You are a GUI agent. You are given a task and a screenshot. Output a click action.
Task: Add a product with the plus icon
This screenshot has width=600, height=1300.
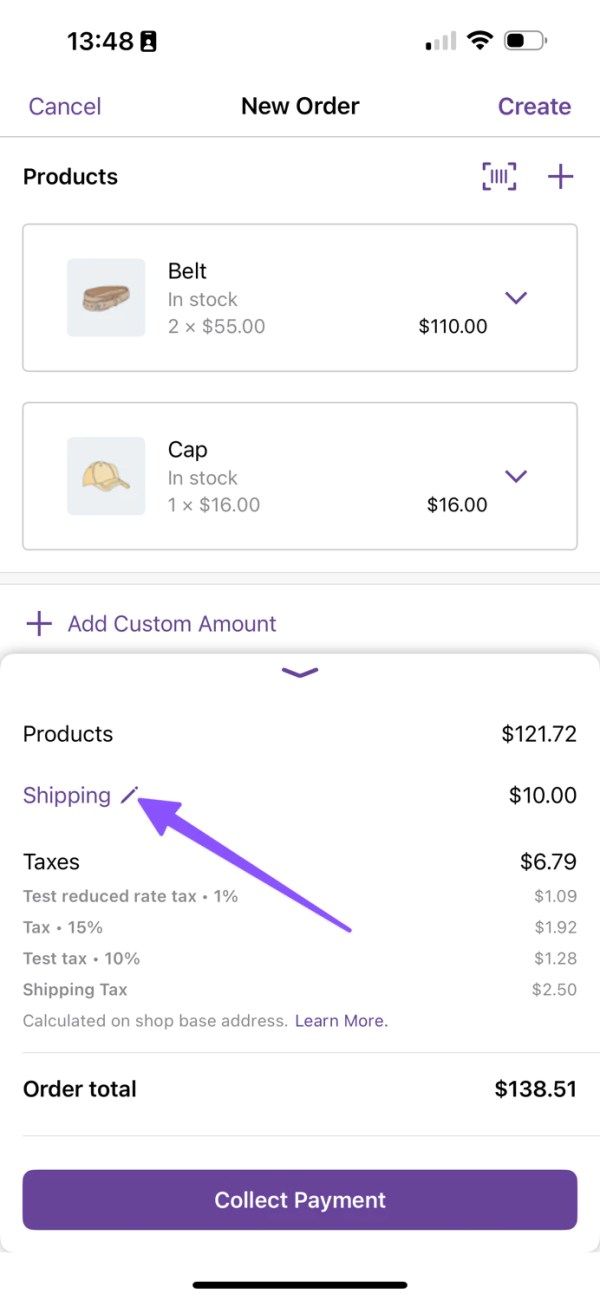pyautogui.click(x=560, y=177)
